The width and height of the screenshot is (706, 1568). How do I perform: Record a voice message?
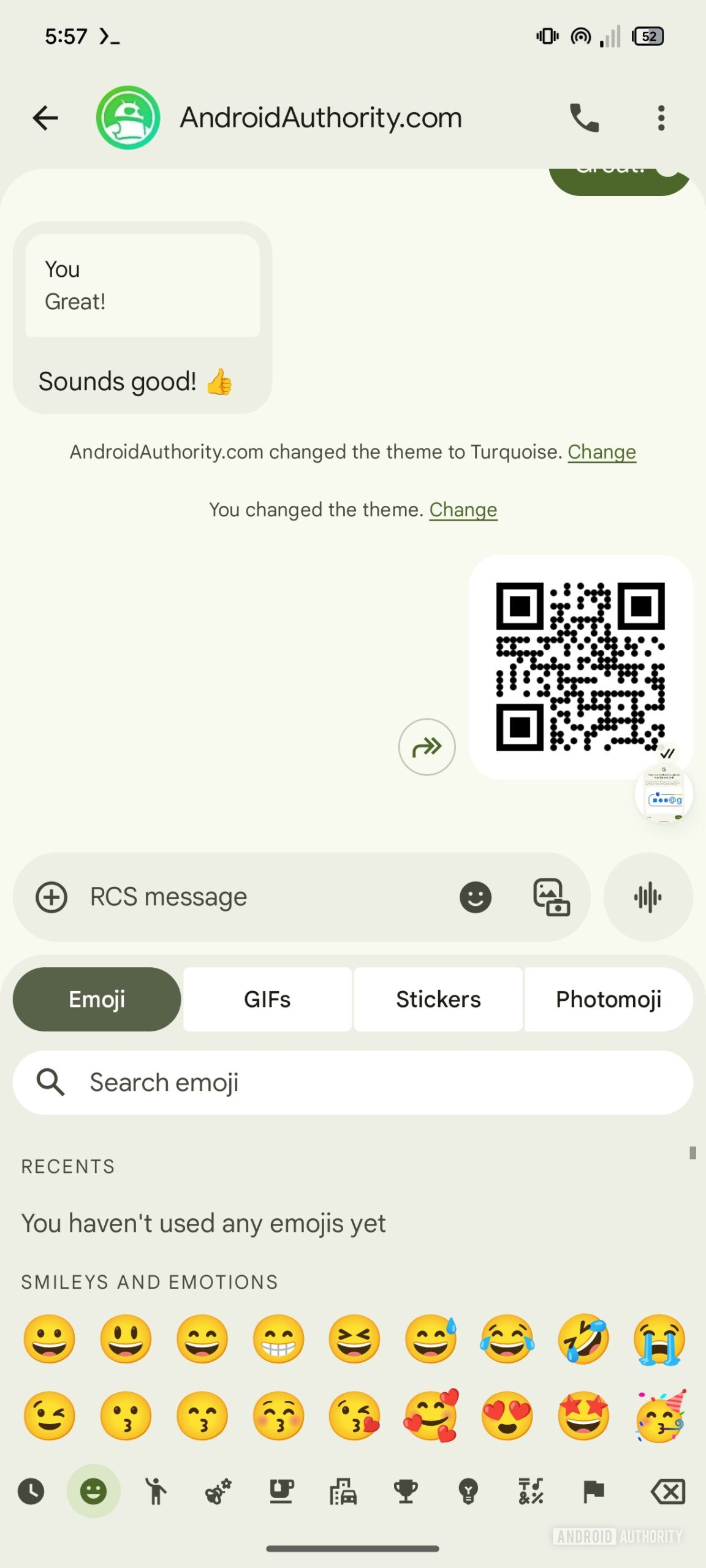pos(648,897)
